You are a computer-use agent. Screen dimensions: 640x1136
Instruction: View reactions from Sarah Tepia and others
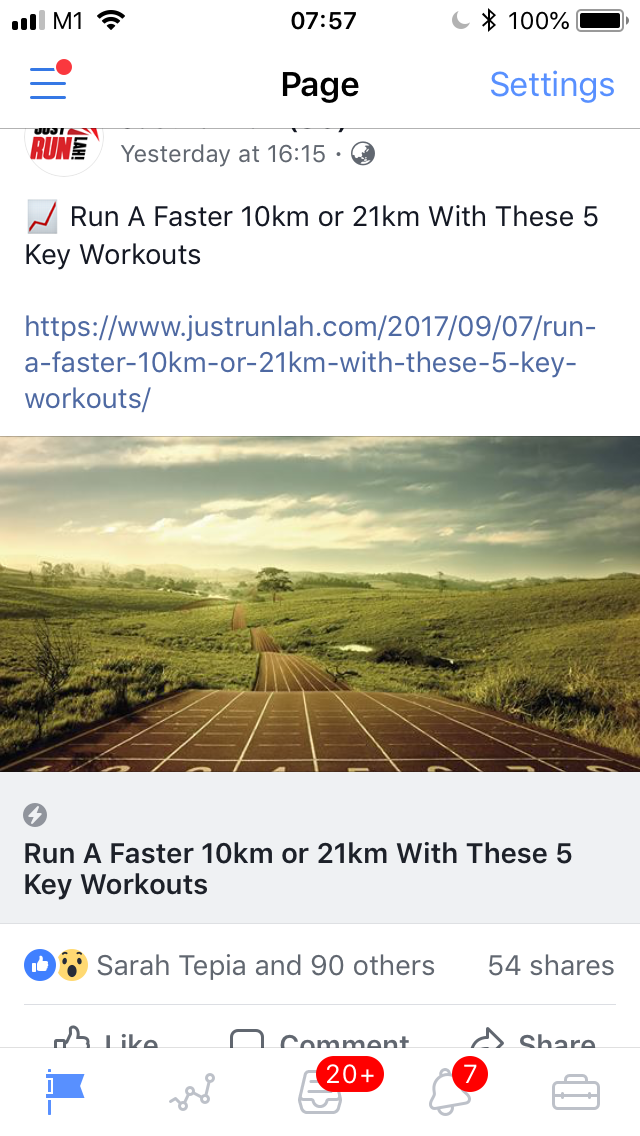pyautogui.click(x=230, y=966)
